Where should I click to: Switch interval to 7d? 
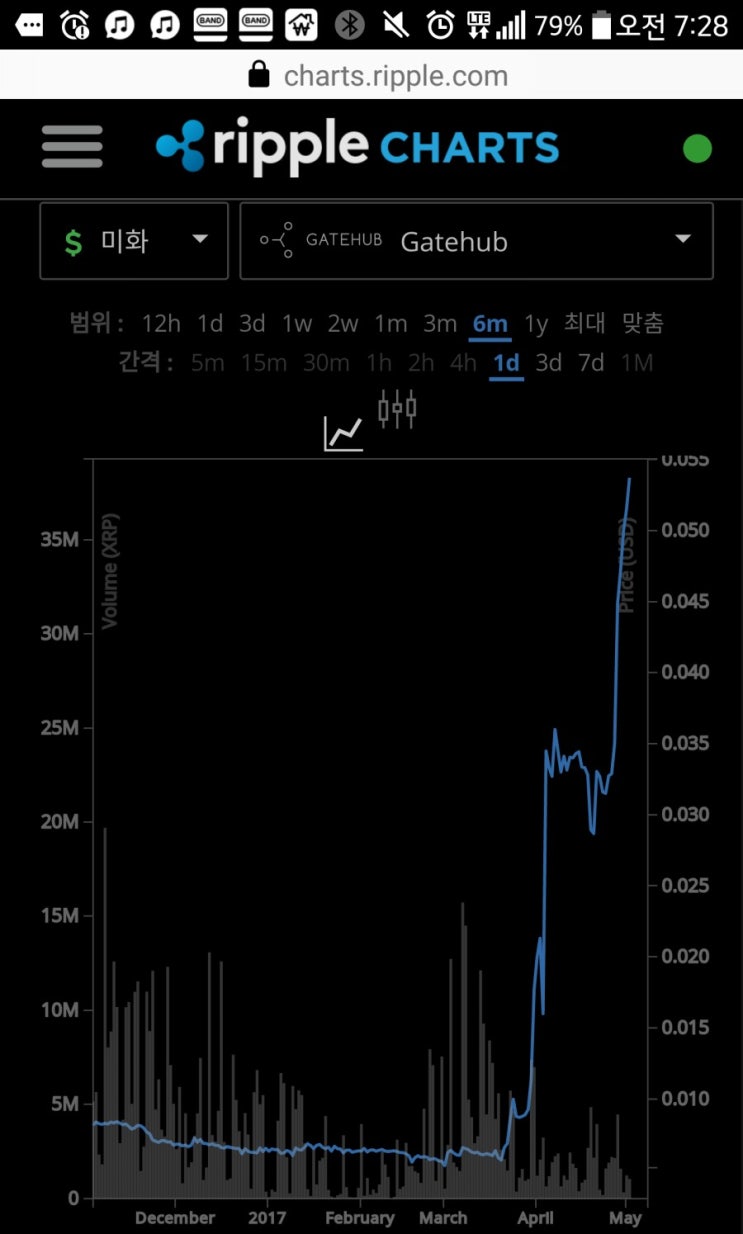coord(591,362)
